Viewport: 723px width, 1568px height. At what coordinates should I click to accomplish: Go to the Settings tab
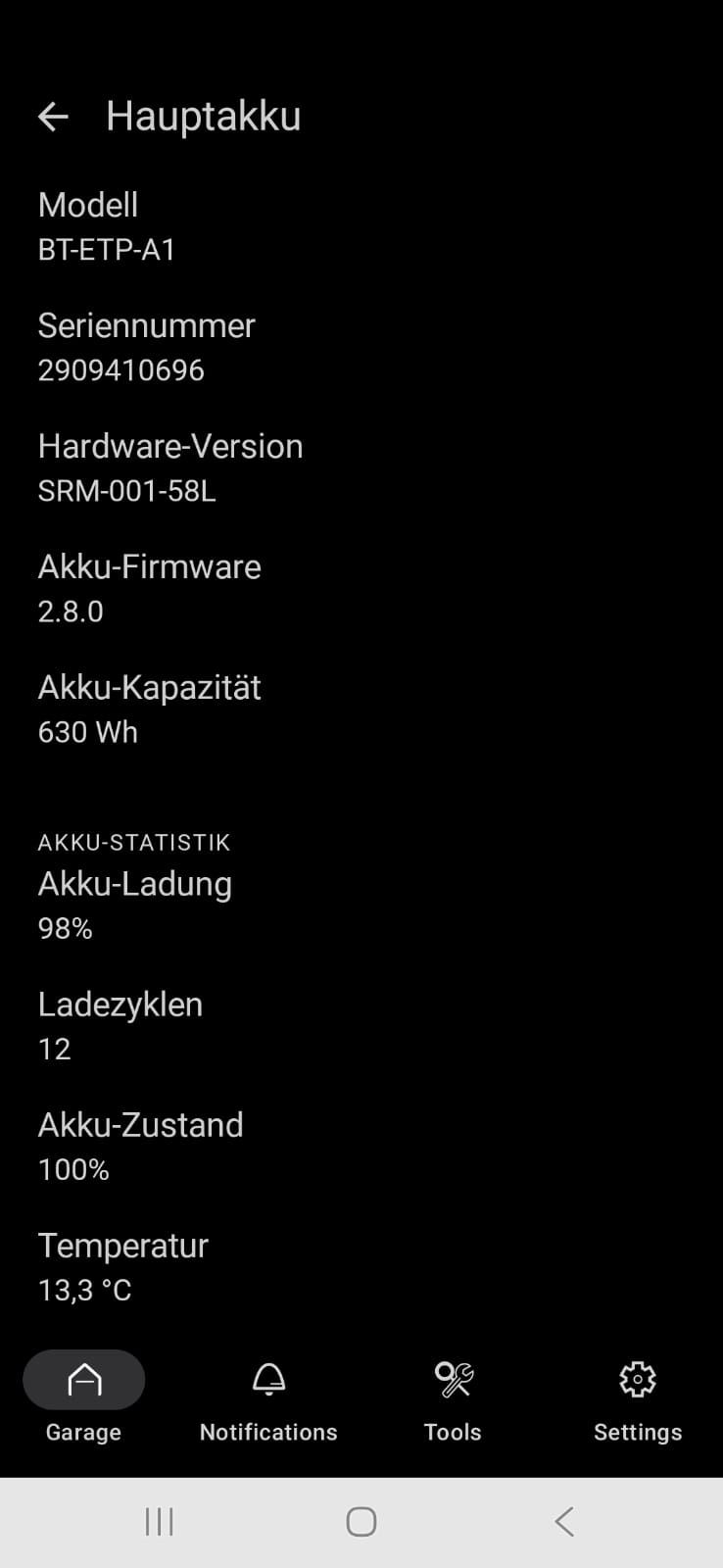coord(638,1396)
